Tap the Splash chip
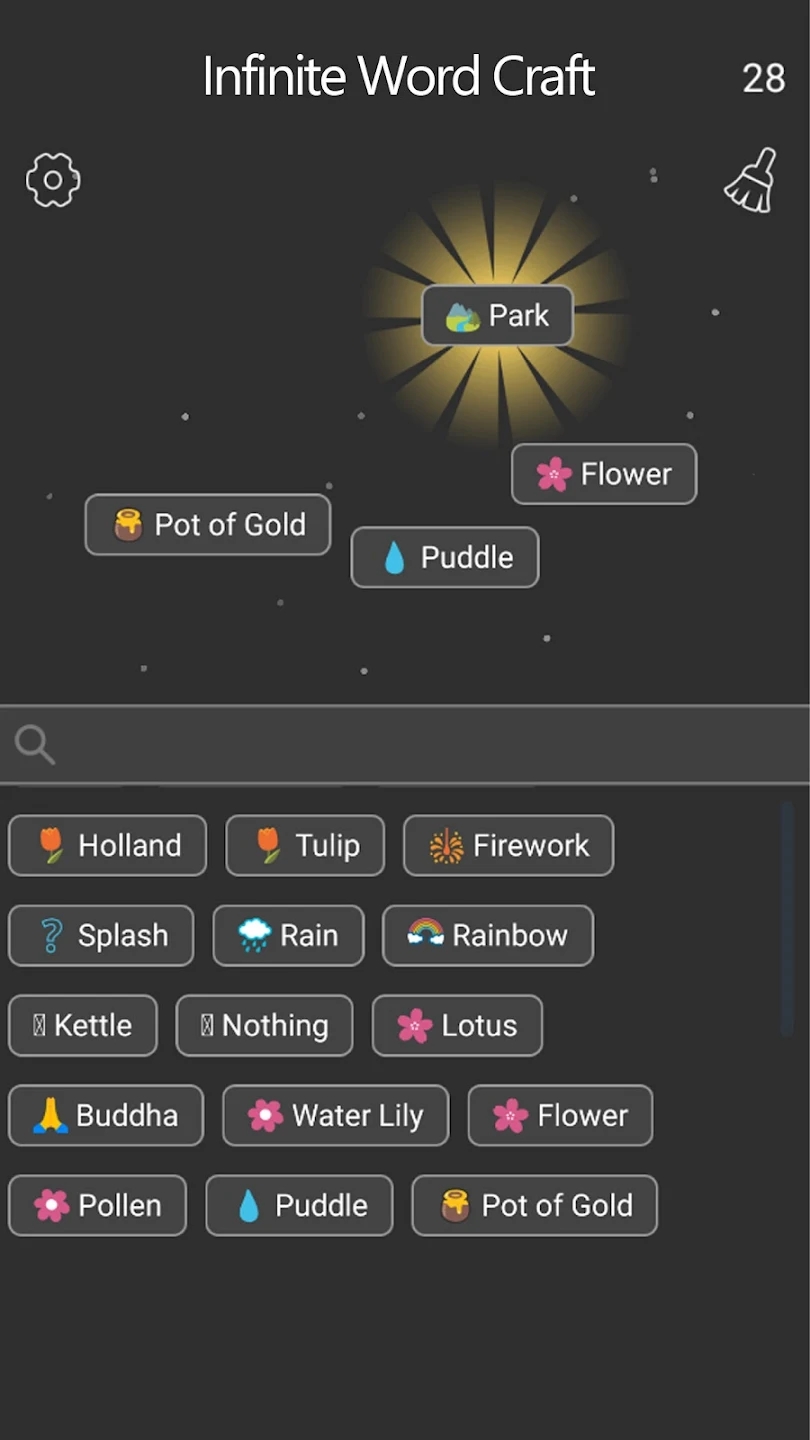Image resolution: width=810 pixels, height=1440 pixels. pyautogui.click(x=101, y=936)
